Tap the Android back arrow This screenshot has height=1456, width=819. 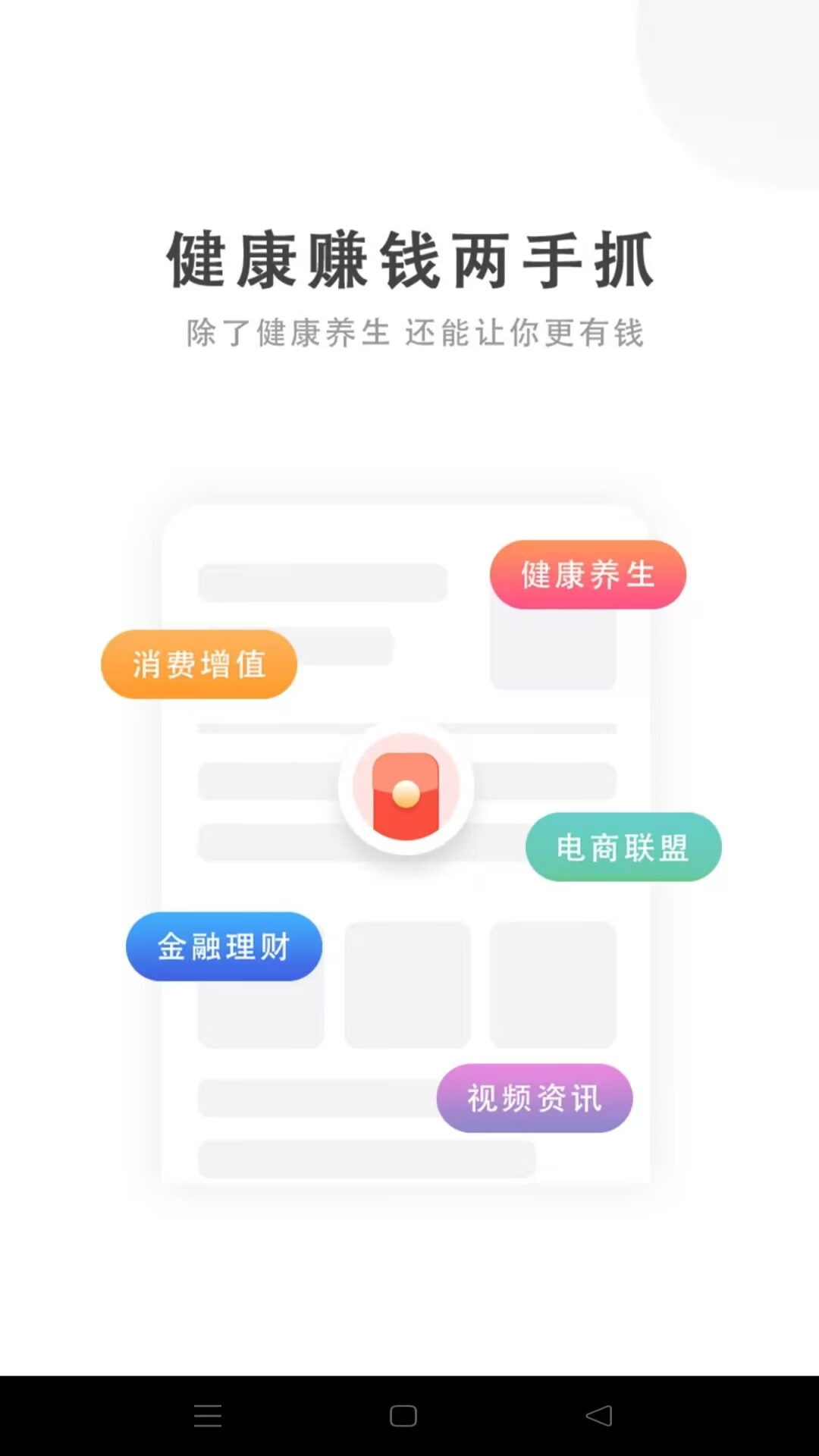[599, 1417]
